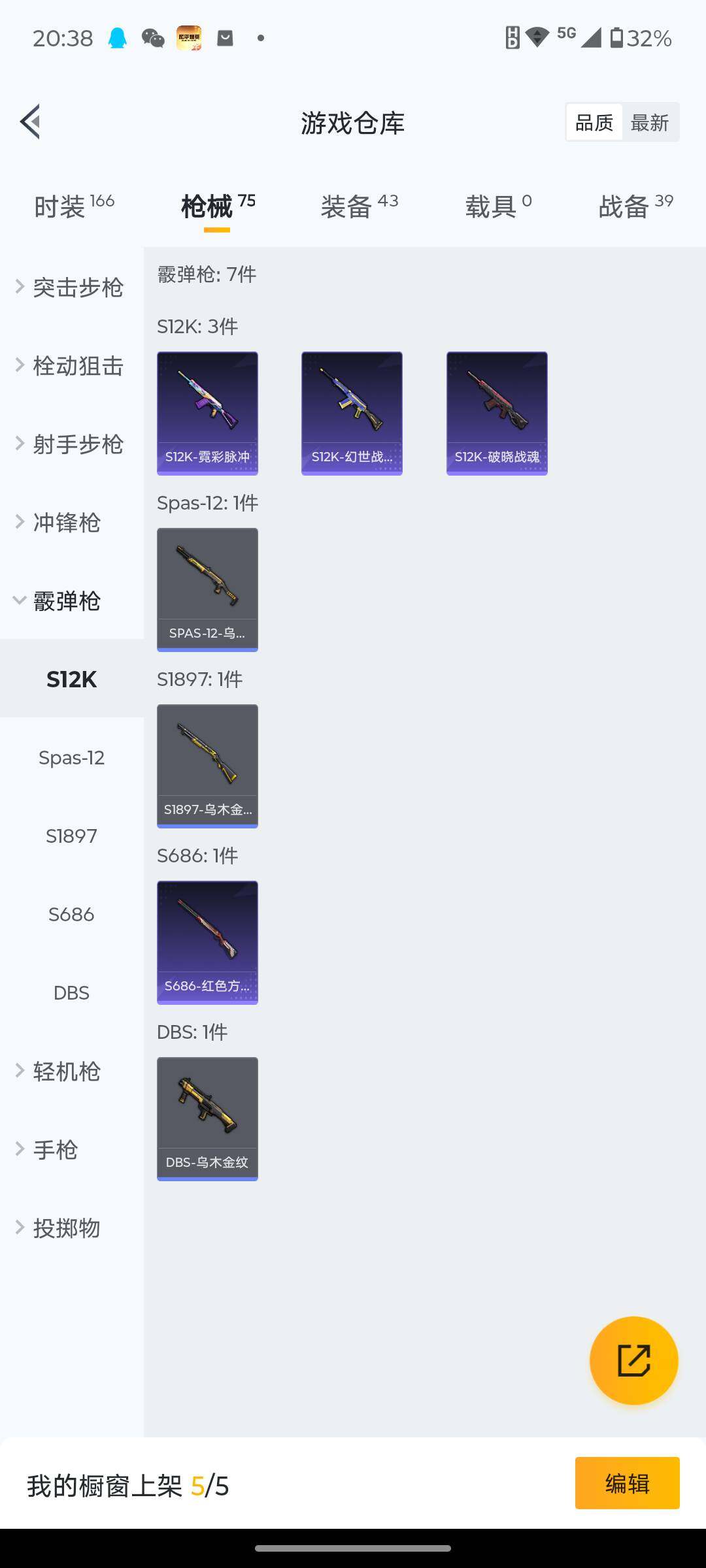Tap the 编辑 button
This screenshot has height=1568, width=706.
tap(627, 1483)
